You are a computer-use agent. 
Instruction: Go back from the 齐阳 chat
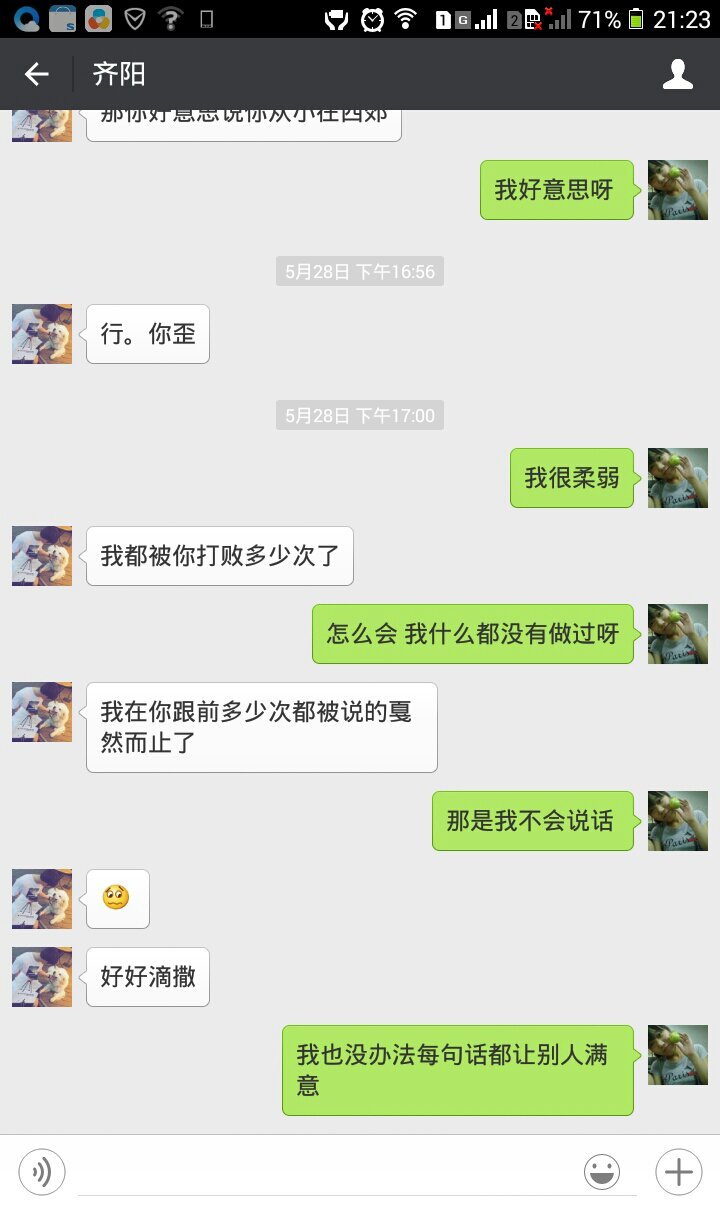pyautogui.click(x=37, y=74)
